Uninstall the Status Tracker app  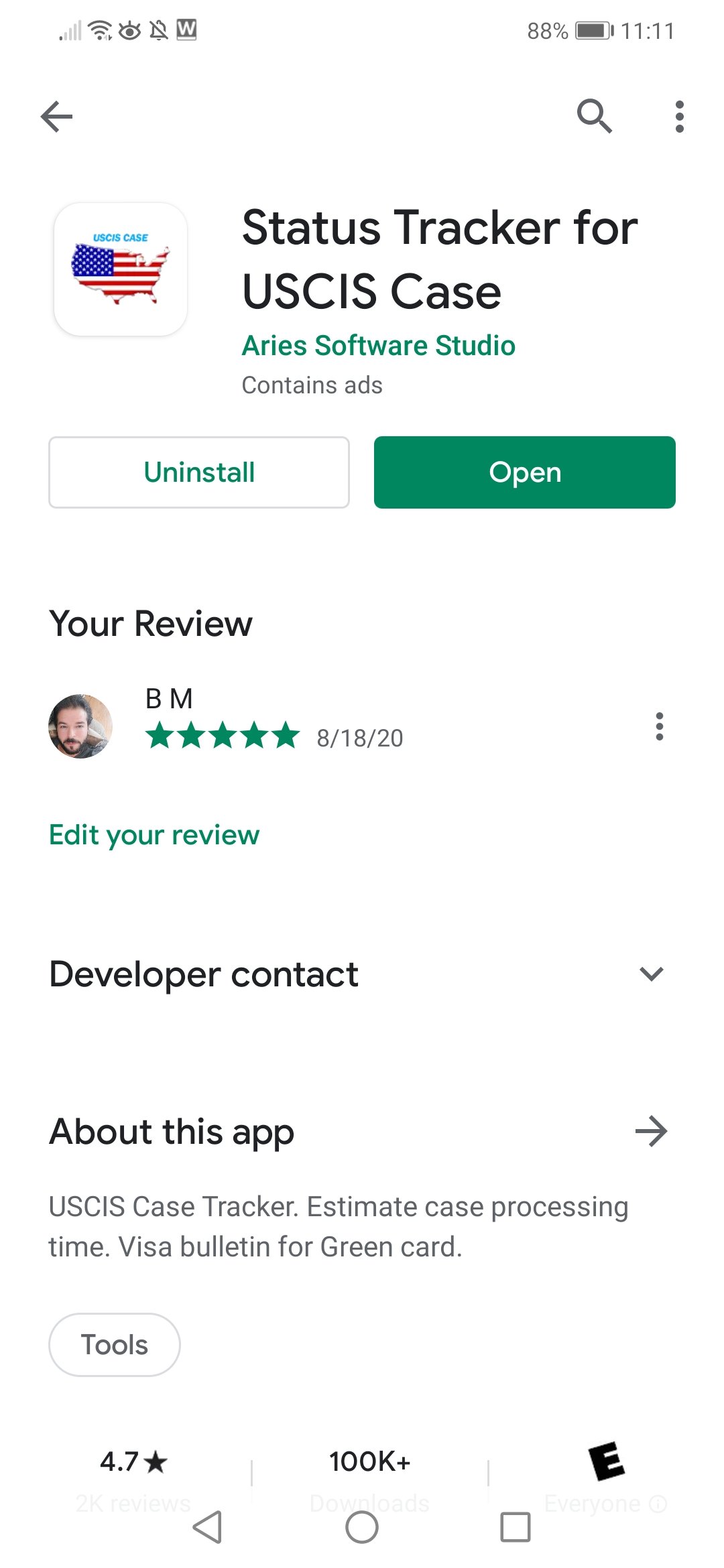(x=199, y=472)
